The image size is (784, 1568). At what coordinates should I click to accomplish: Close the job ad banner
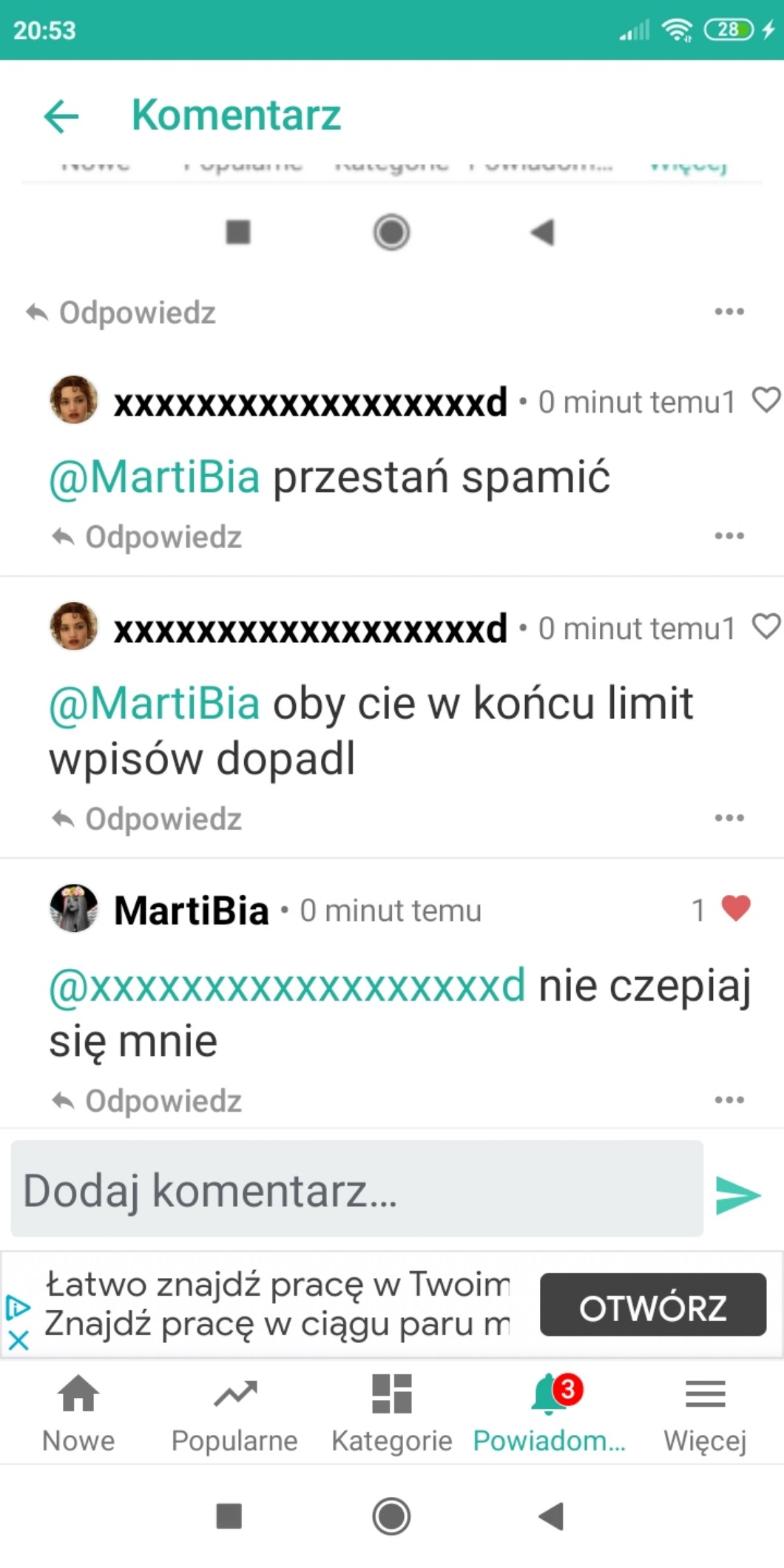pos(18,1340)
